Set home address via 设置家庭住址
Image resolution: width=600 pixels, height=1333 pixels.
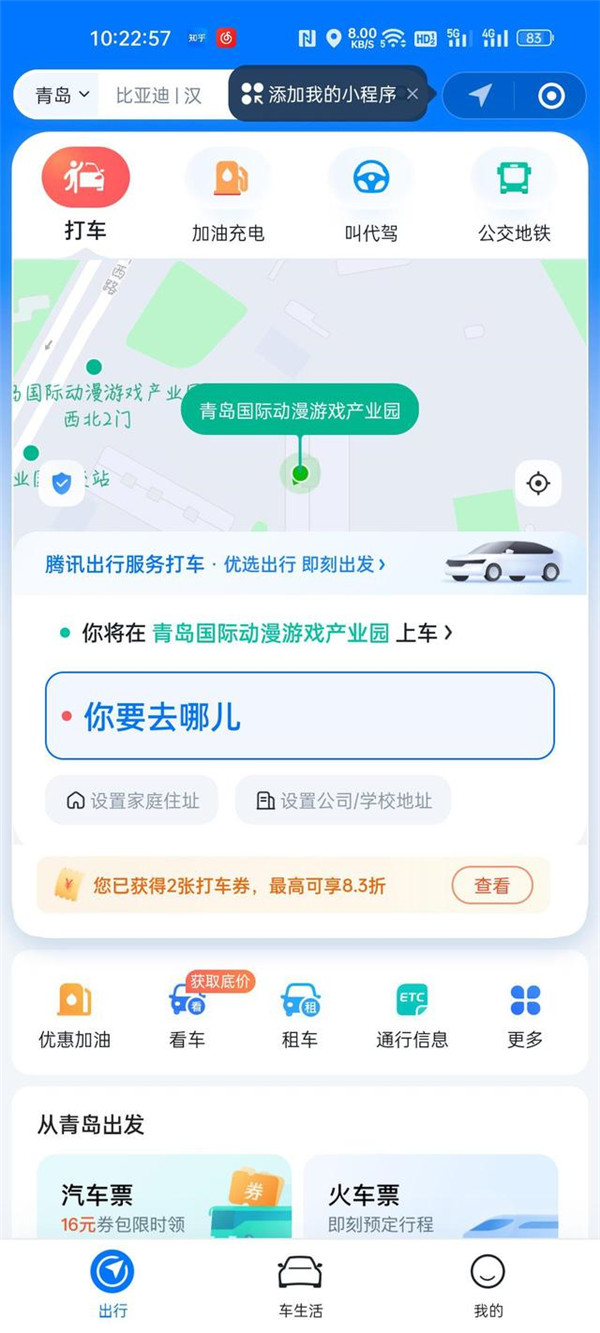pyautogui.click(x=132, y=801)
